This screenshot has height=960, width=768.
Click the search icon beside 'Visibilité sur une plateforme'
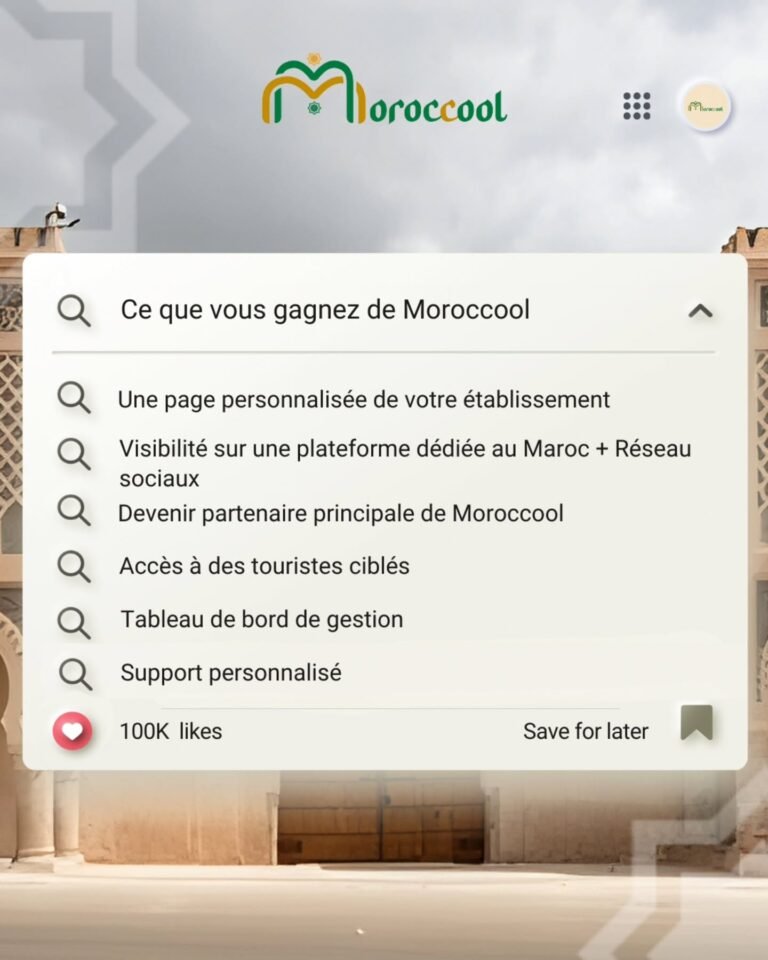click(x=73, y=455)
